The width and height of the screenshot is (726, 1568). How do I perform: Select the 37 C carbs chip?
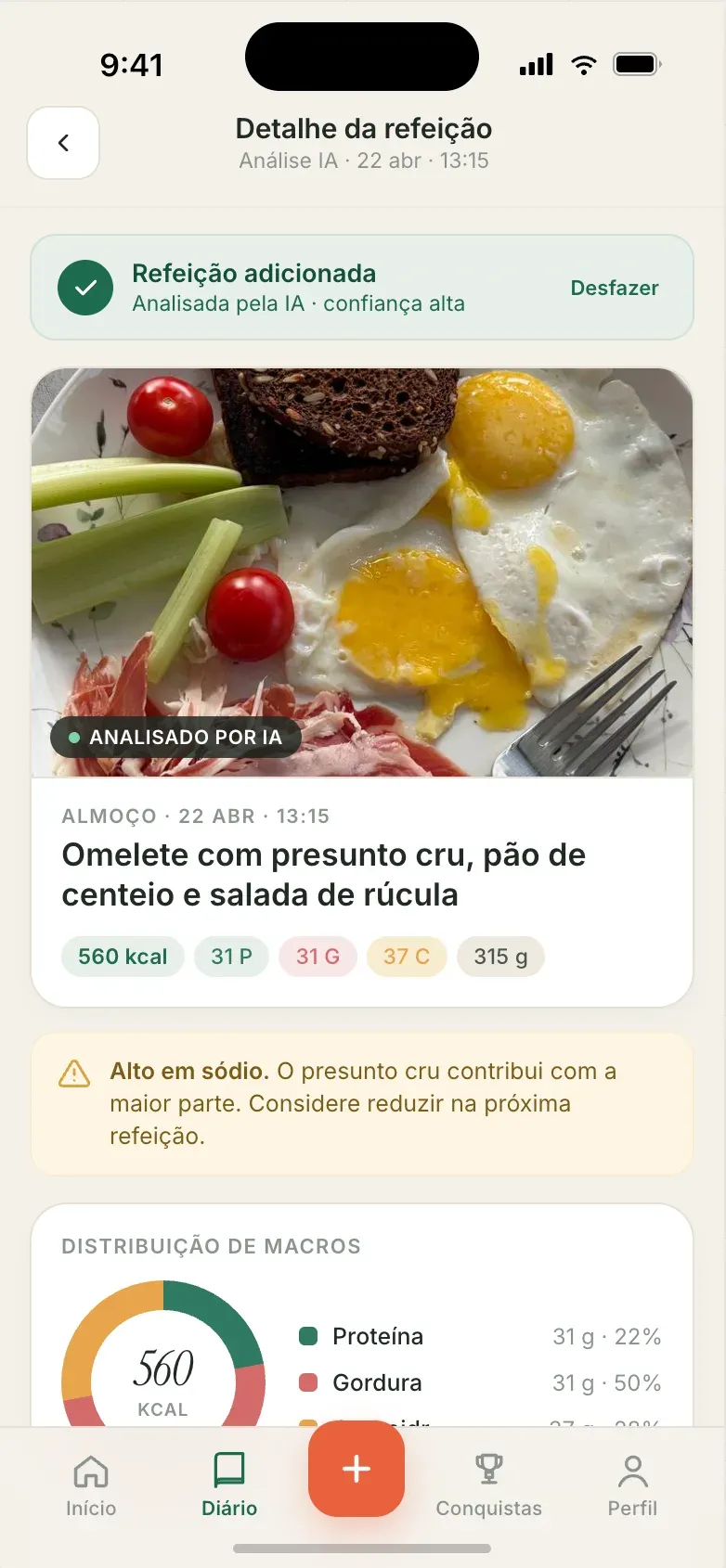coord(407,957)
